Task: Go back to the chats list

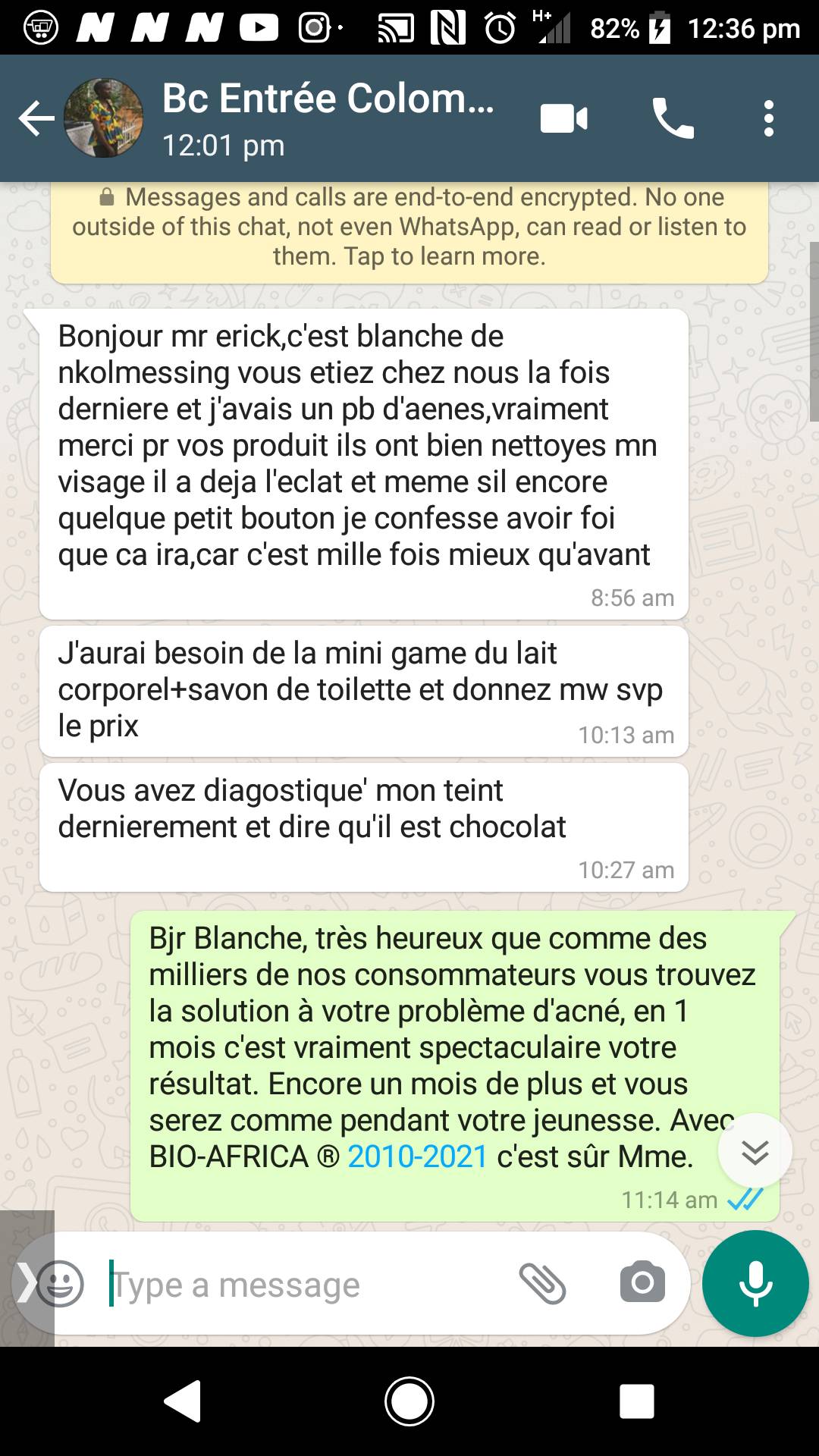Action: click(36, 119)
